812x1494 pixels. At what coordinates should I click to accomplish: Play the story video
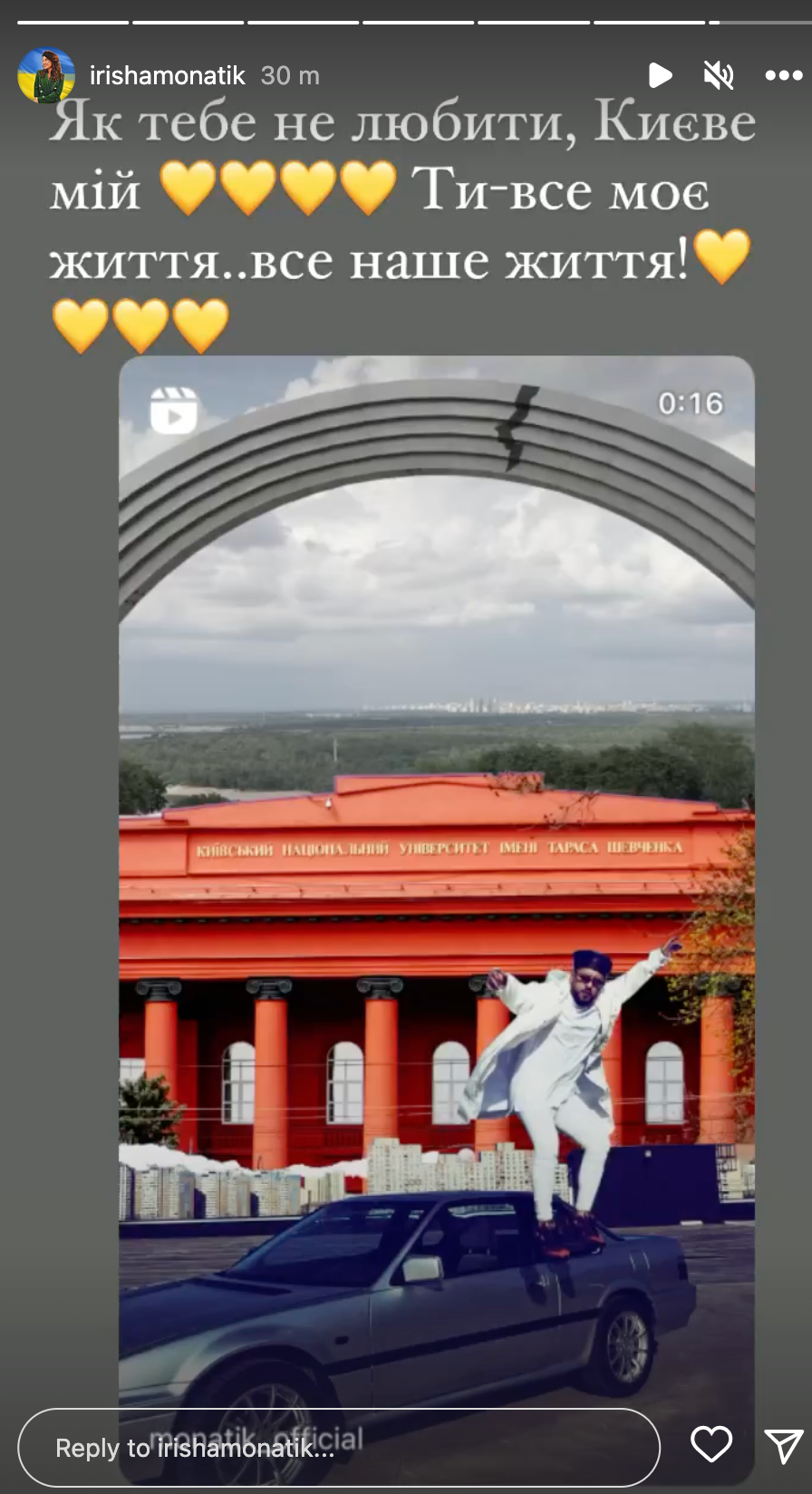660,76
